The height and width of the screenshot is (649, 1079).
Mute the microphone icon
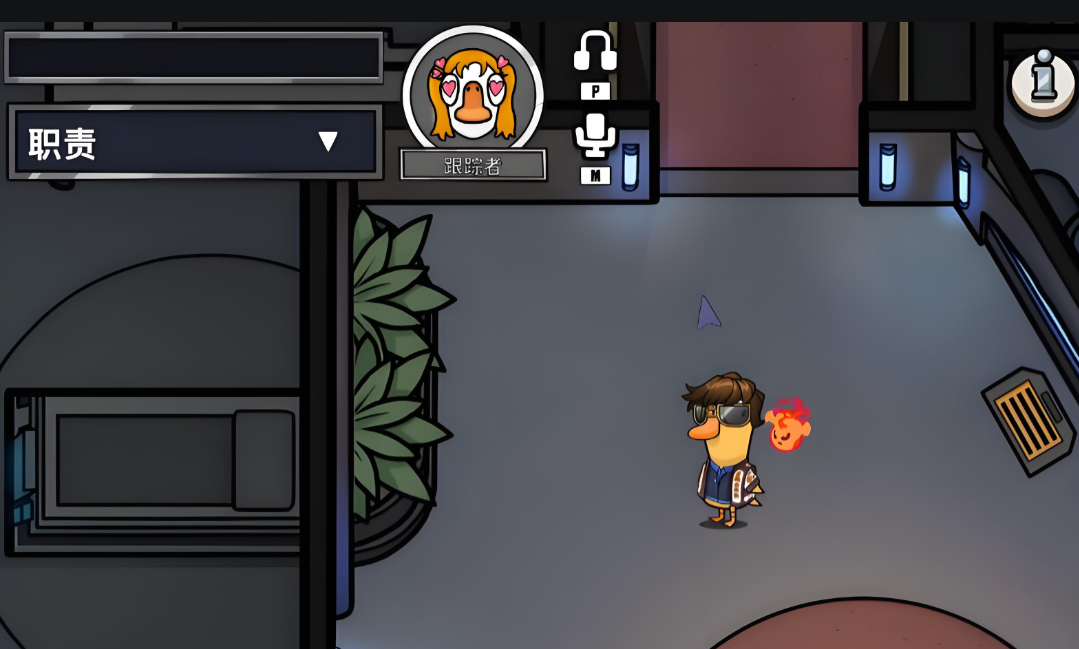pyautogui.click(x=595, y=135)
